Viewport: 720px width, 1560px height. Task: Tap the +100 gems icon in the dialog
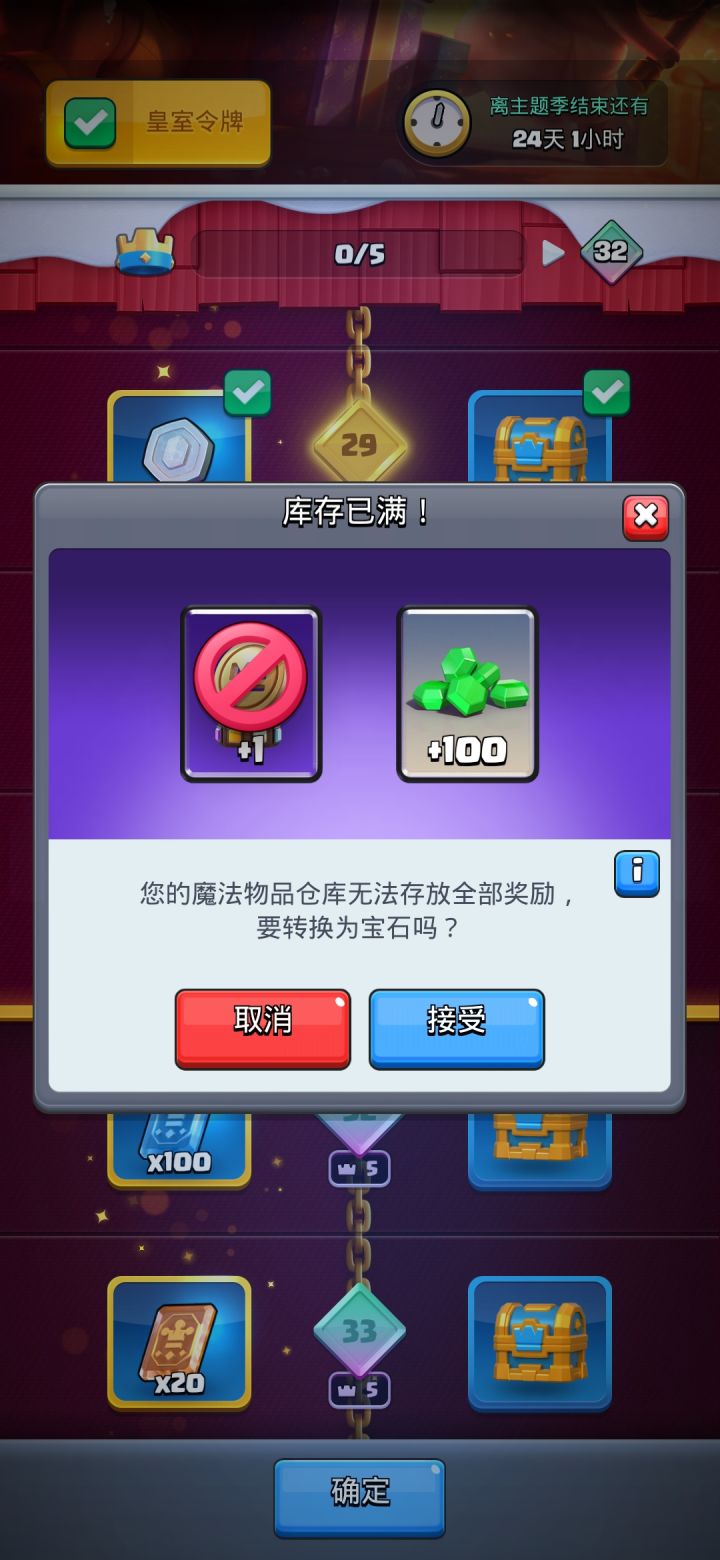tap(468, 690)
